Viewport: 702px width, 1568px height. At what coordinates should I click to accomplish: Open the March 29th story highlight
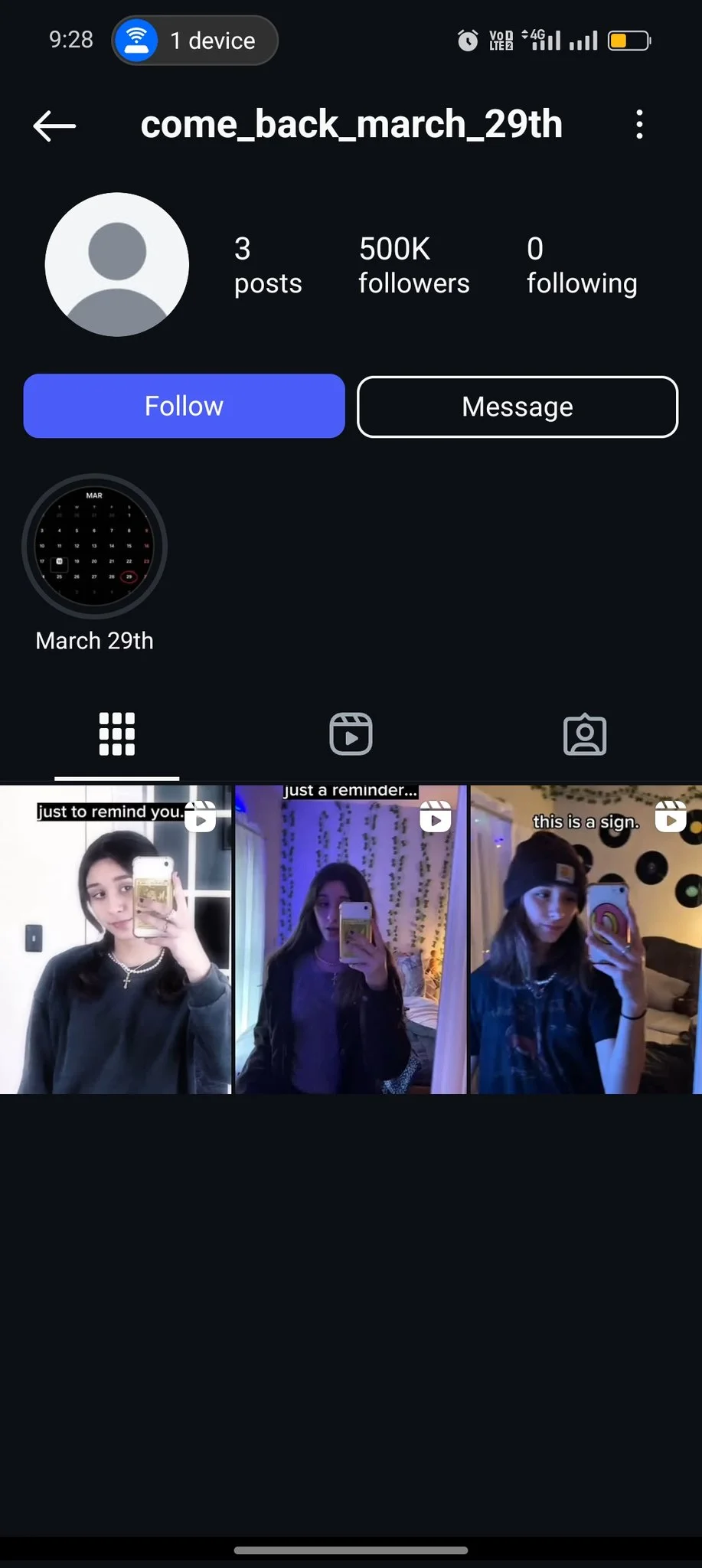[94, 547]
